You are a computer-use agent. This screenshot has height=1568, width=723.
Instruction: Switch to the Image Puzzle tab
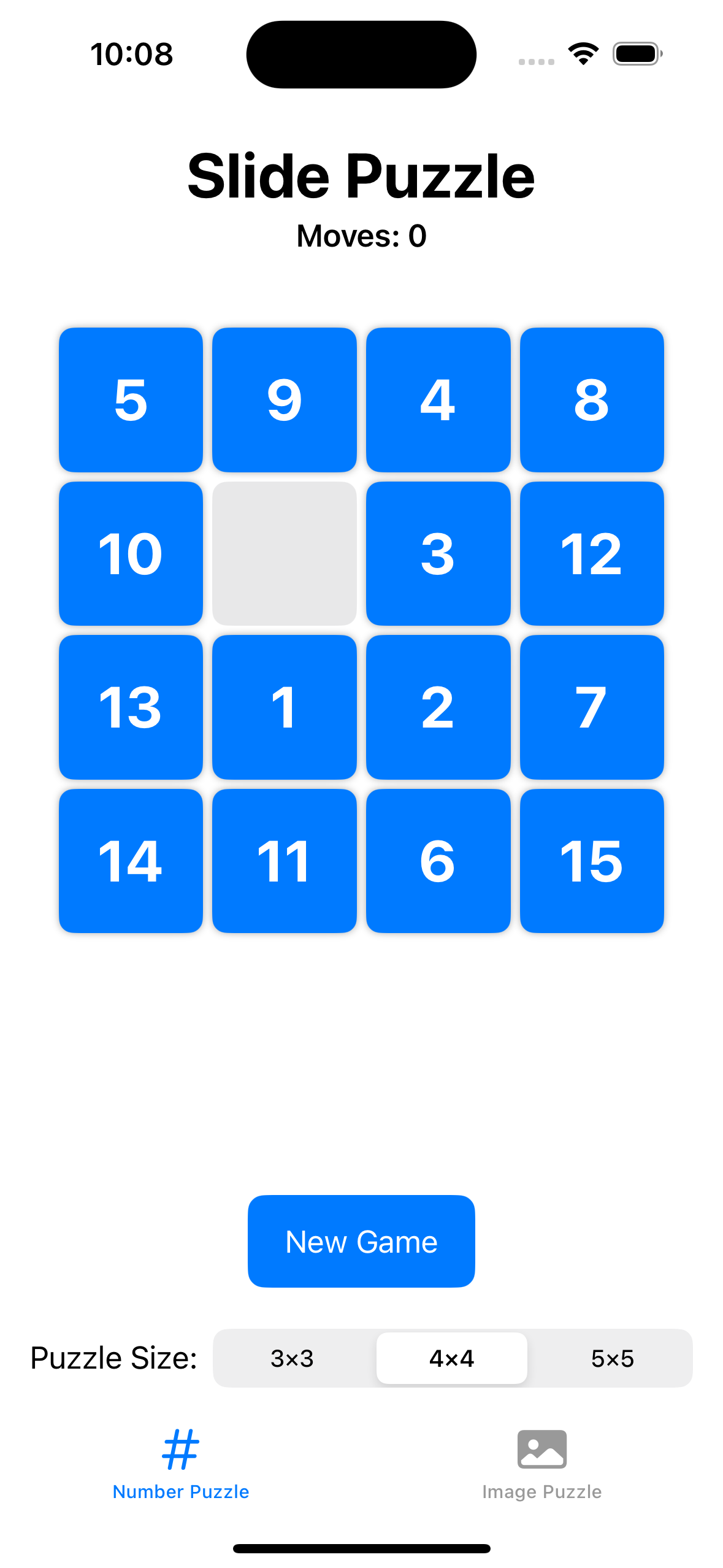point(541,1464)
